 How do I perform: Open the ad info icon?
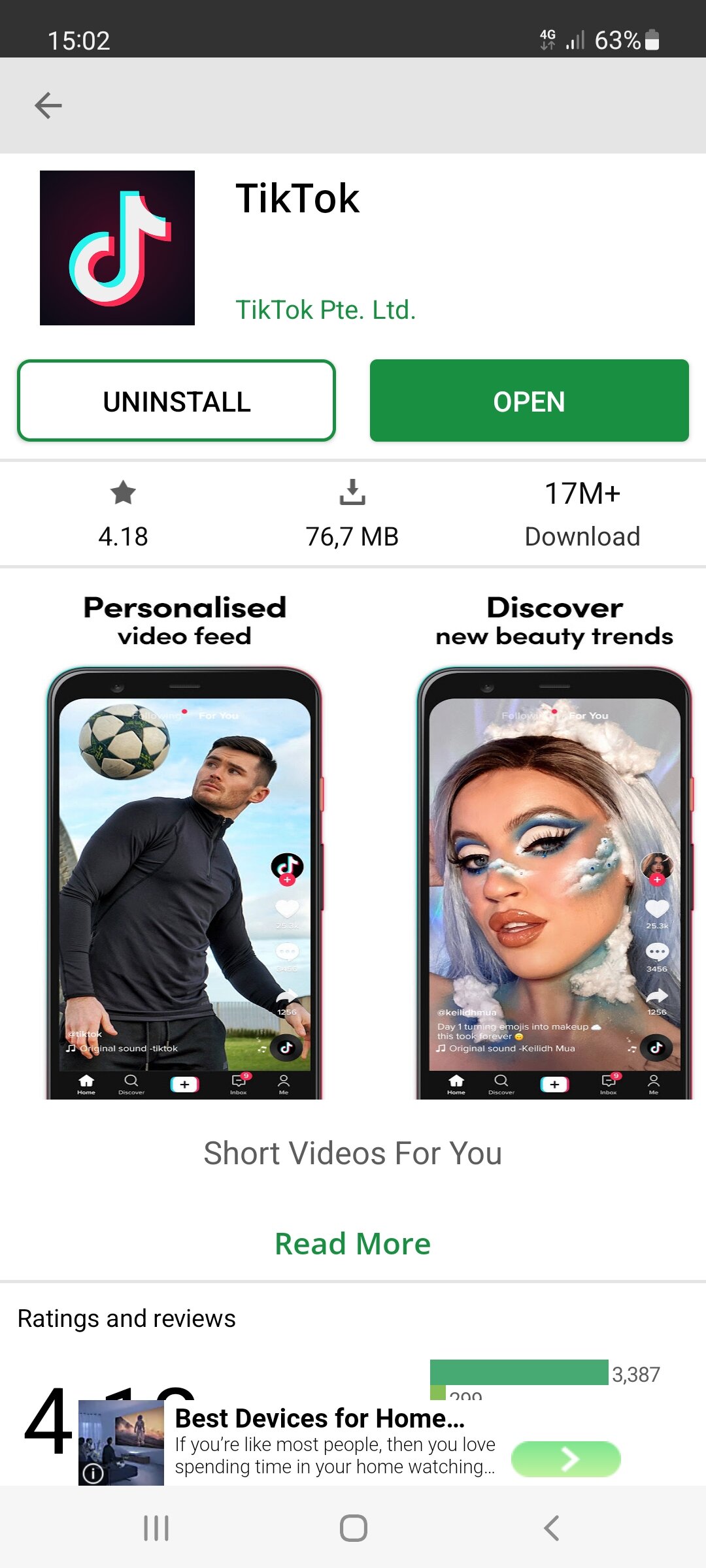93,1473
